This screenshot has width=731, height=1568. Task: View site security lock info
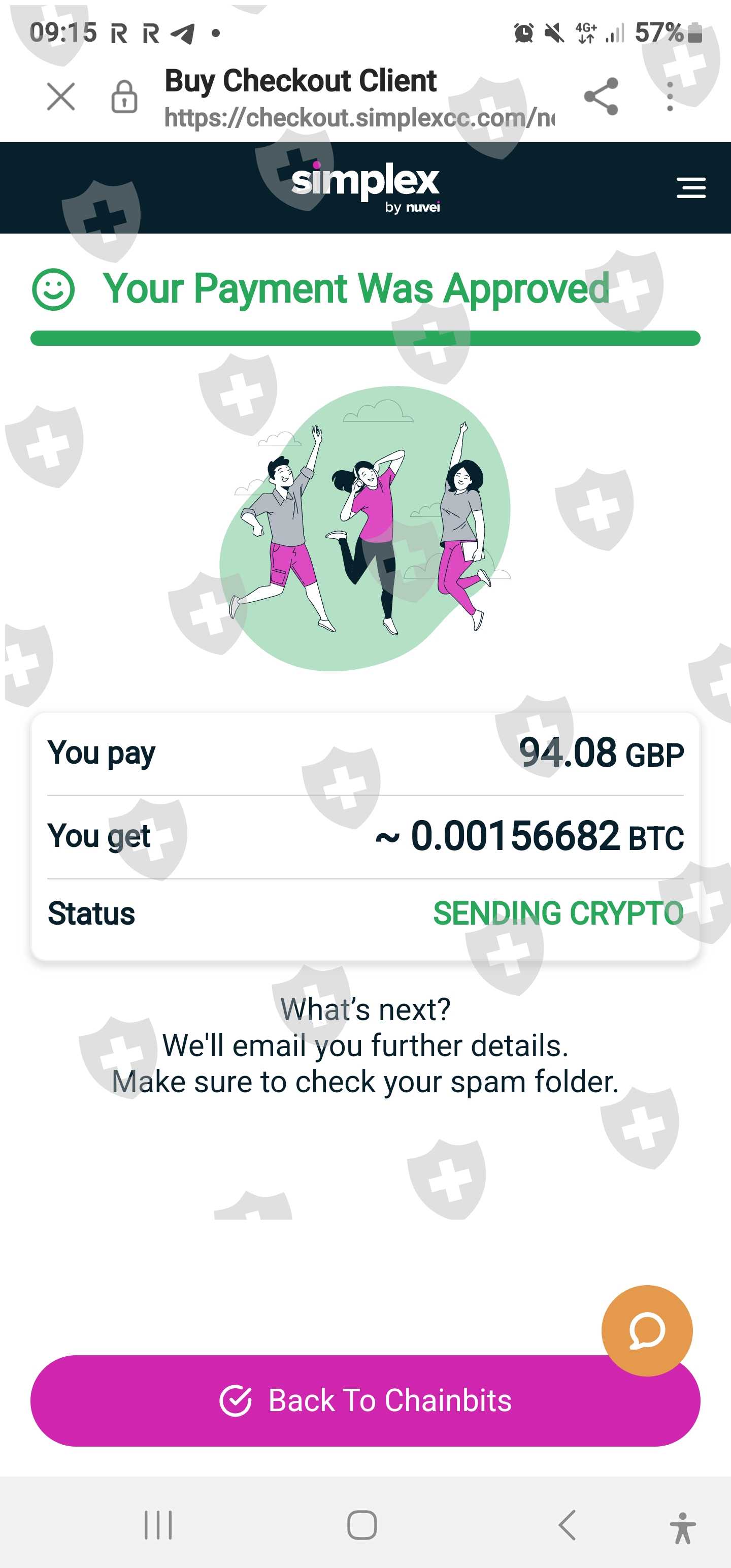point(124,97)
